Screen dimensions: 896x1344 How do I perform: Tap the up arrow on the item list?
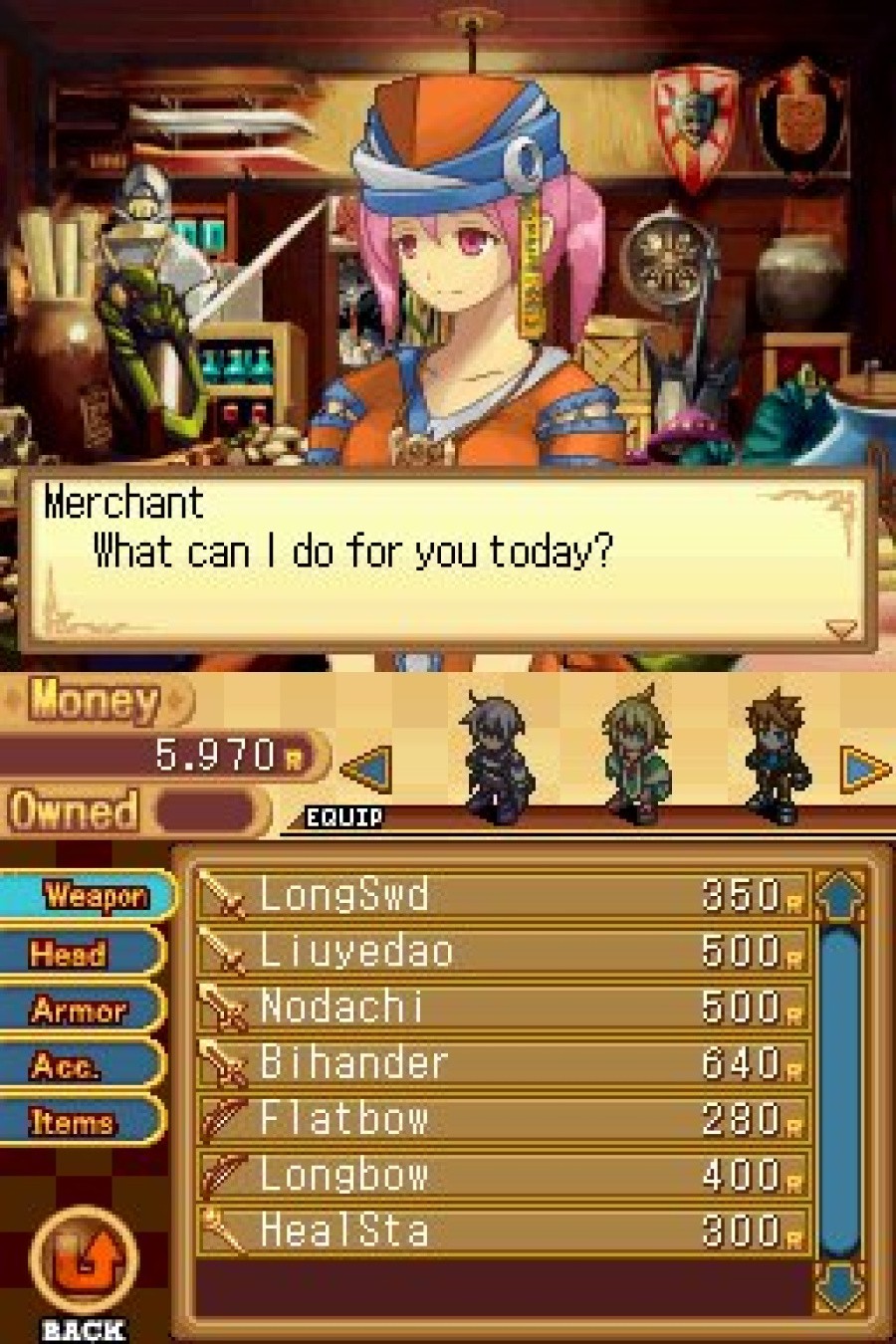point(839,898)
